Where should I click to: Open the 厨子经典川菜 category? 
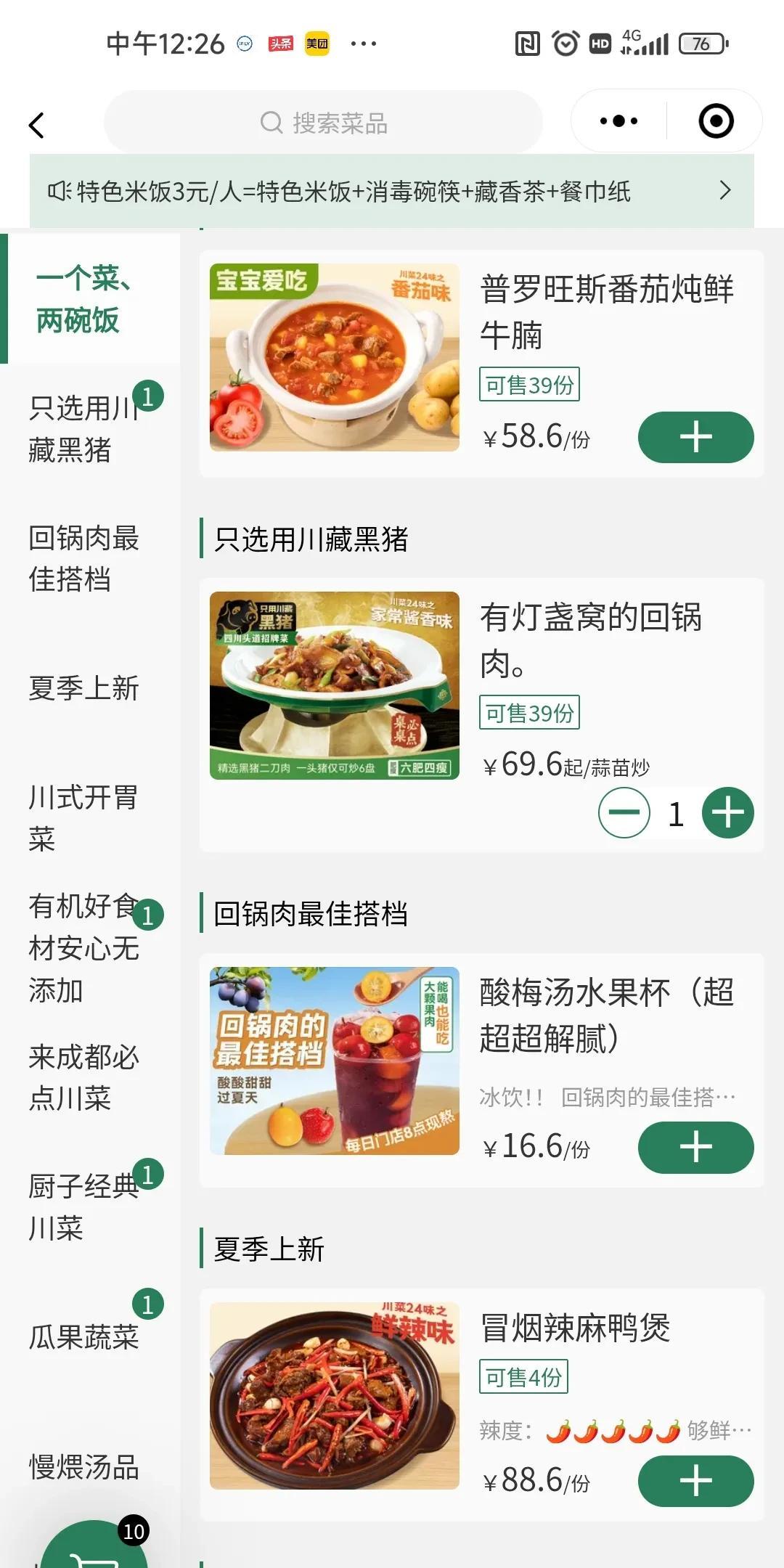coord(83,1206)
